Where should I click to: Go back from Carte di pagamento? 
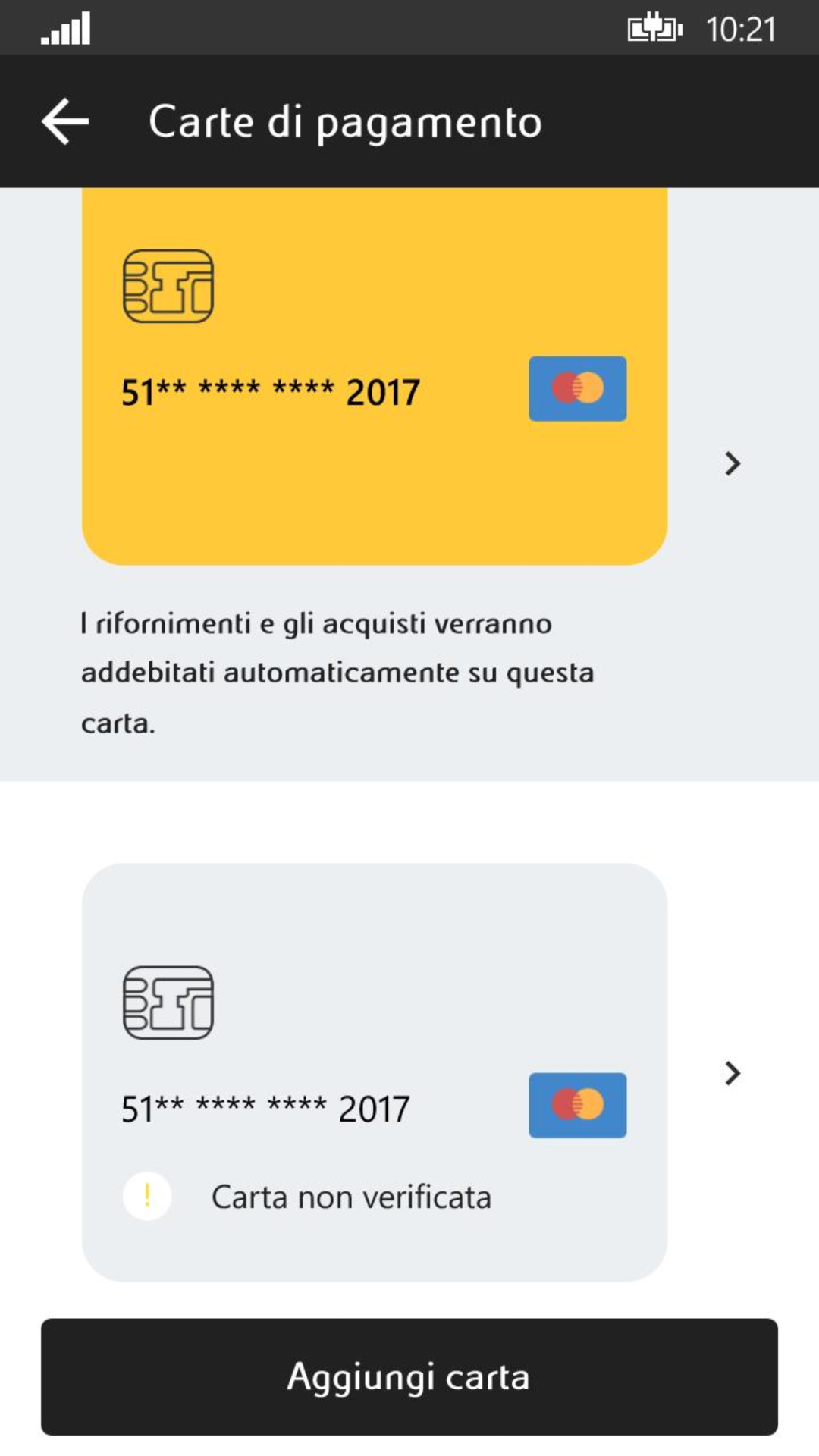coord(65,121)
